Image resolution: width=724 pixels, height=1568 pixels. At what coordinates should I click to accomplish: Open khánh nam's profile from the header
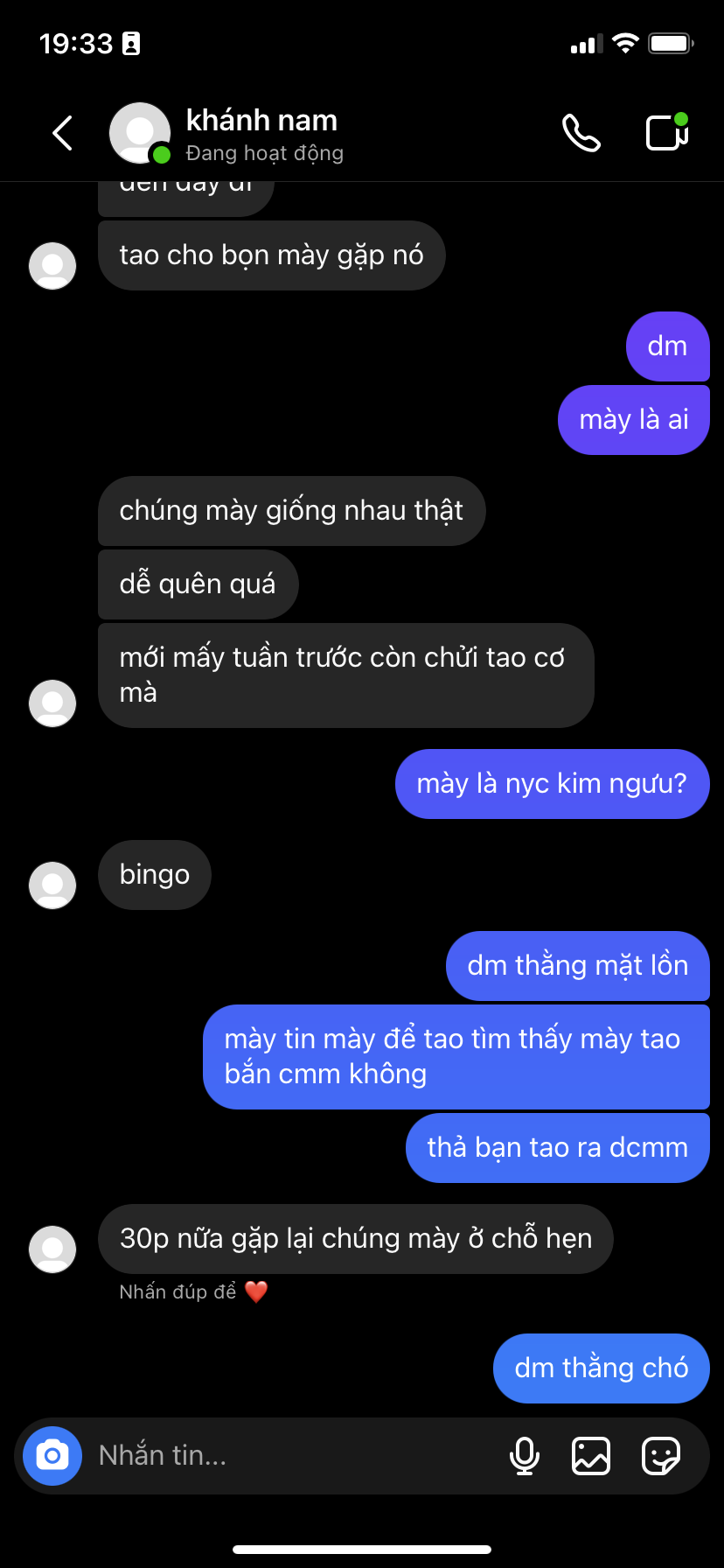click(x=261, y=134)
